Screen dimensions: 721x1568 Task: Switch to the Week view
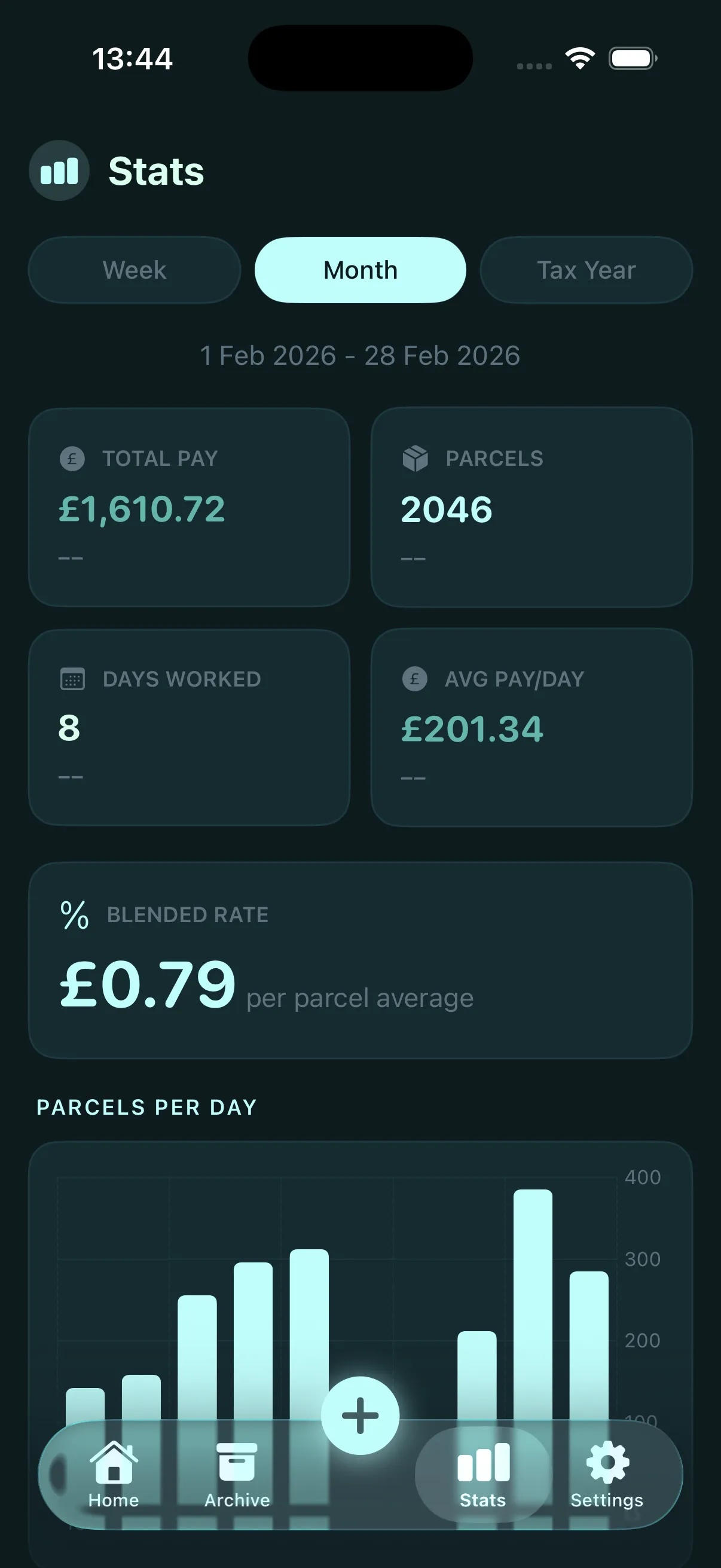tap(135, 270)
